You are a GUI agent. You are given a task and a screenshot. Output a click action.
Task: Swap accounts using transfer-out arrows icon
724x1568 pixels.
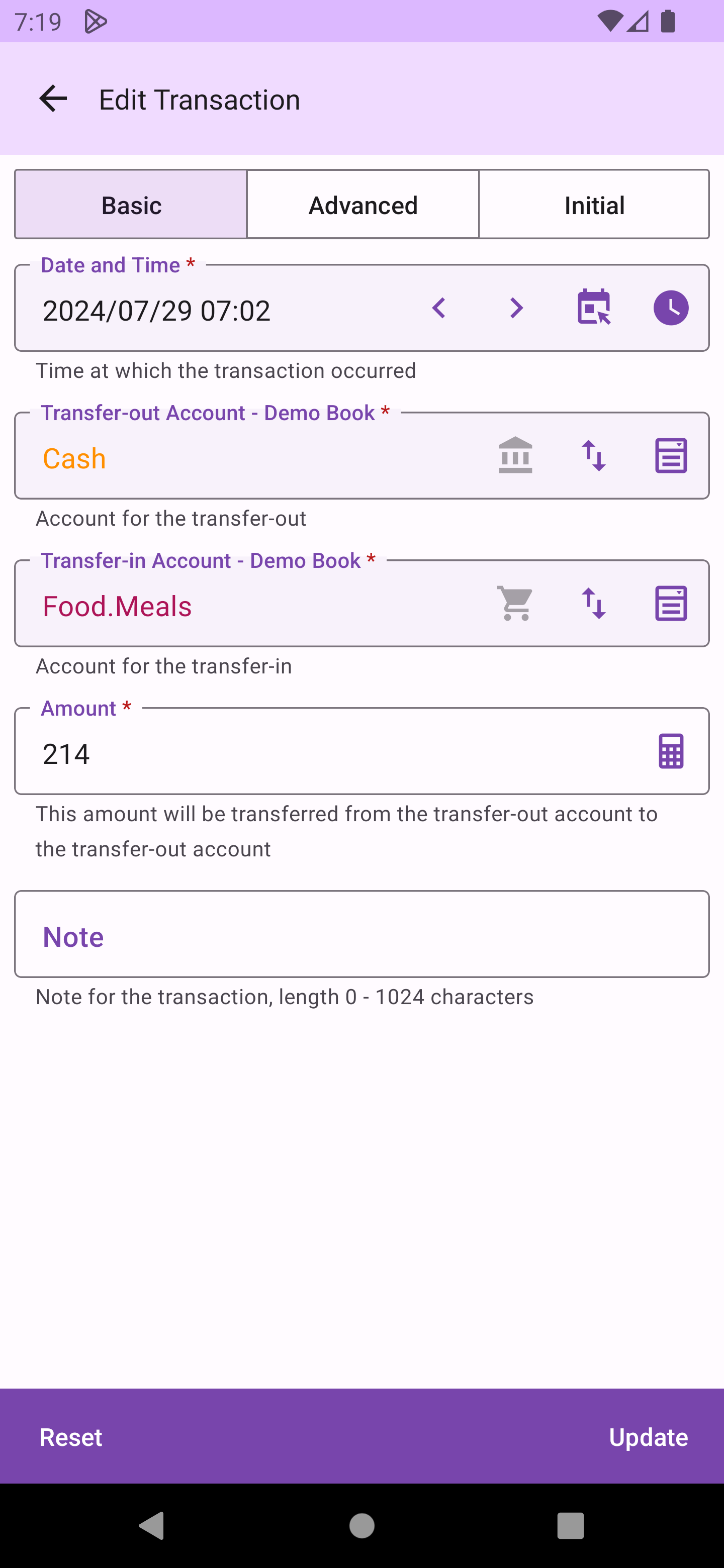594,455
